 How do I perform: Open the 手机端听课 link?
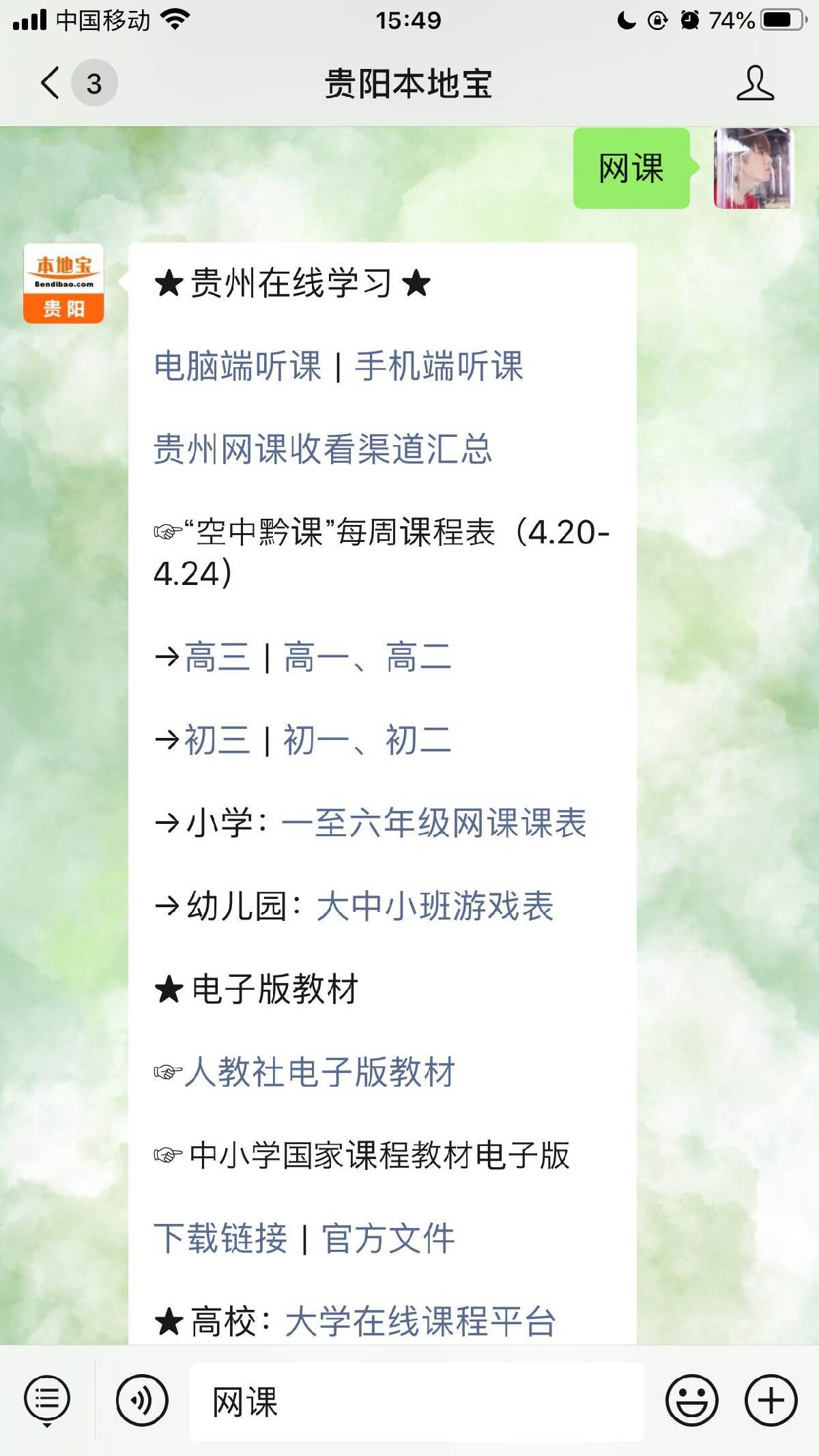coord(438,367)
